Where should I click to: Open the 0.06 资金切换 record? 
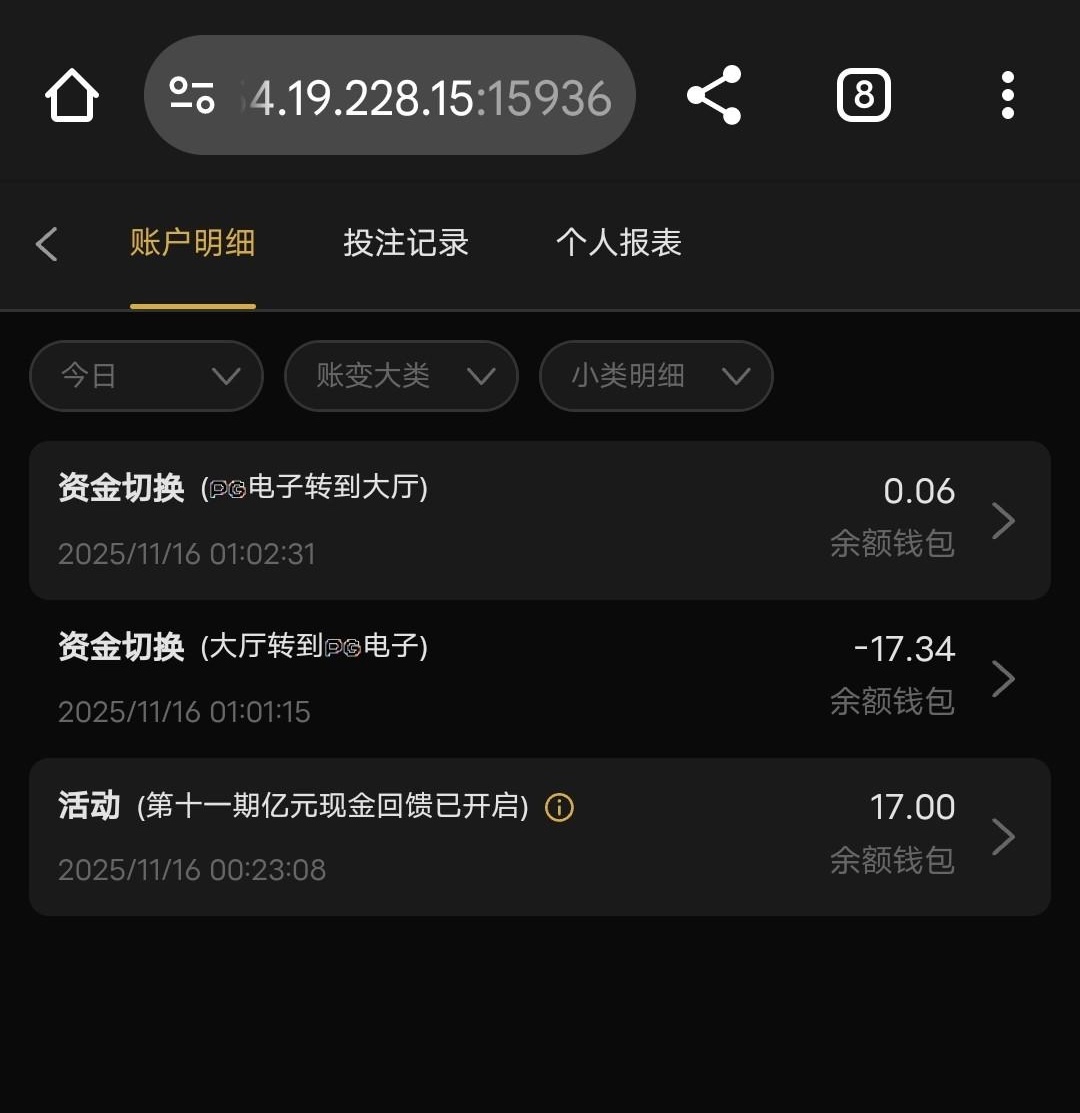[x=540, y=520]
